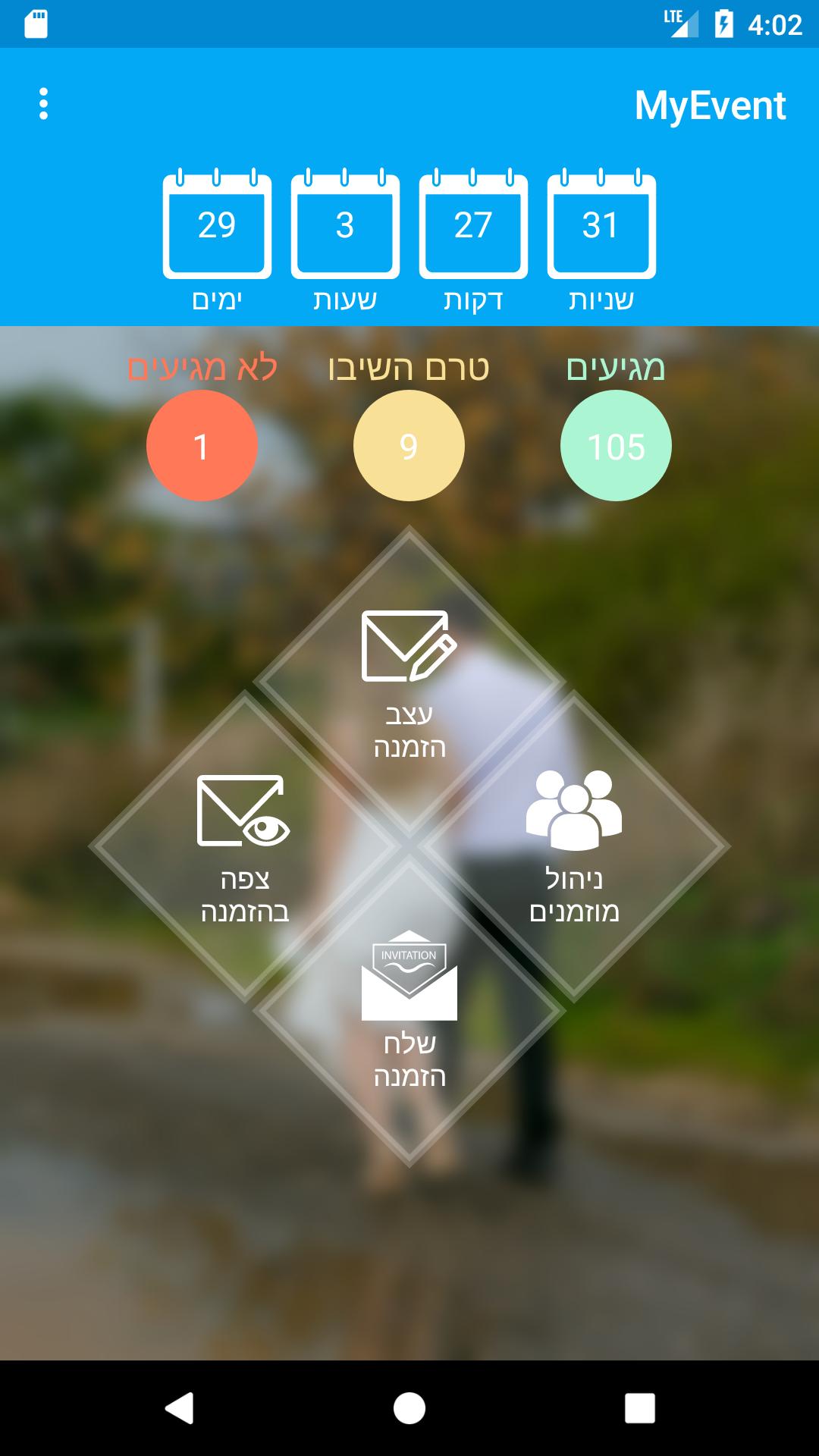Open צפה בהזמנה to view the invitation
The image size is (819, 1456).
(244, 847)
